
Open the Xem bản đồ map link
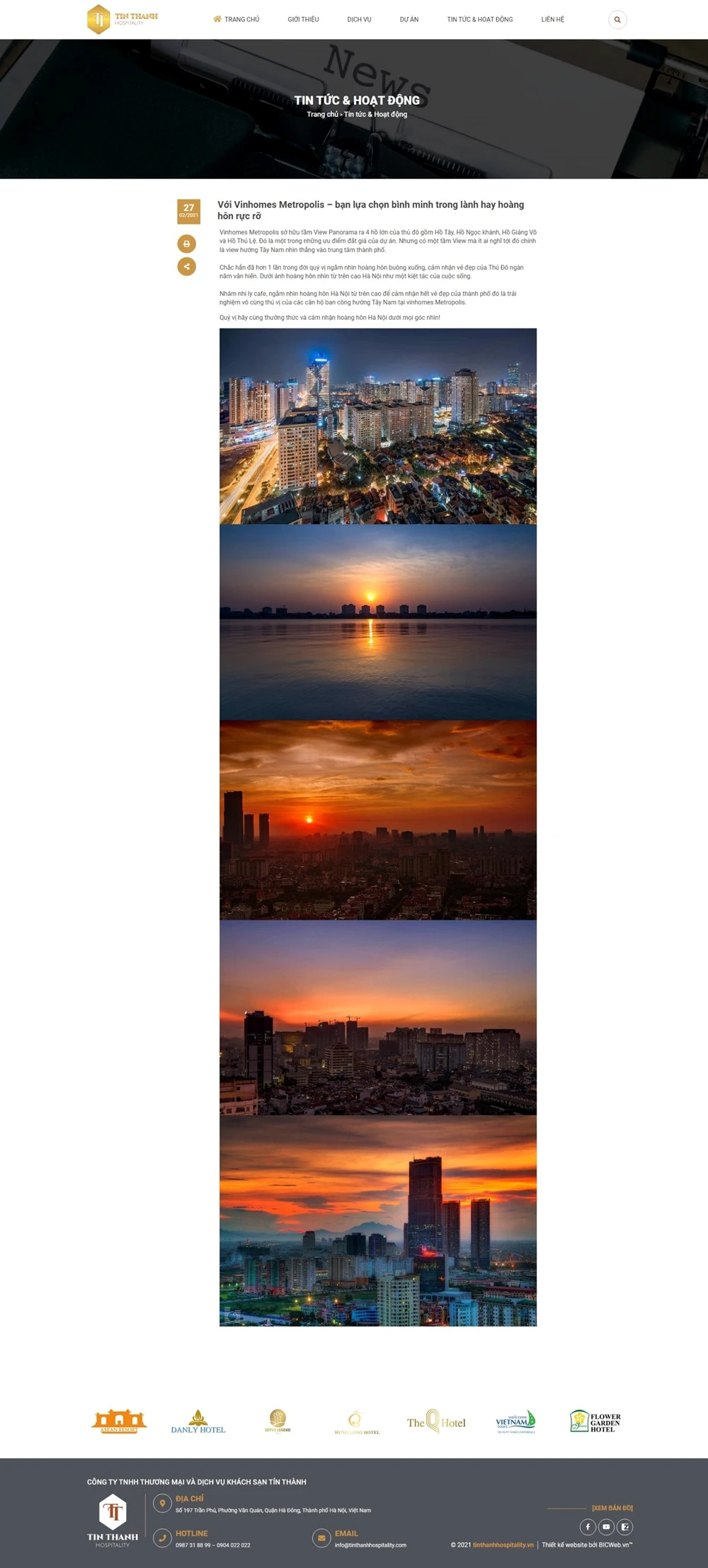[612, 1508]
